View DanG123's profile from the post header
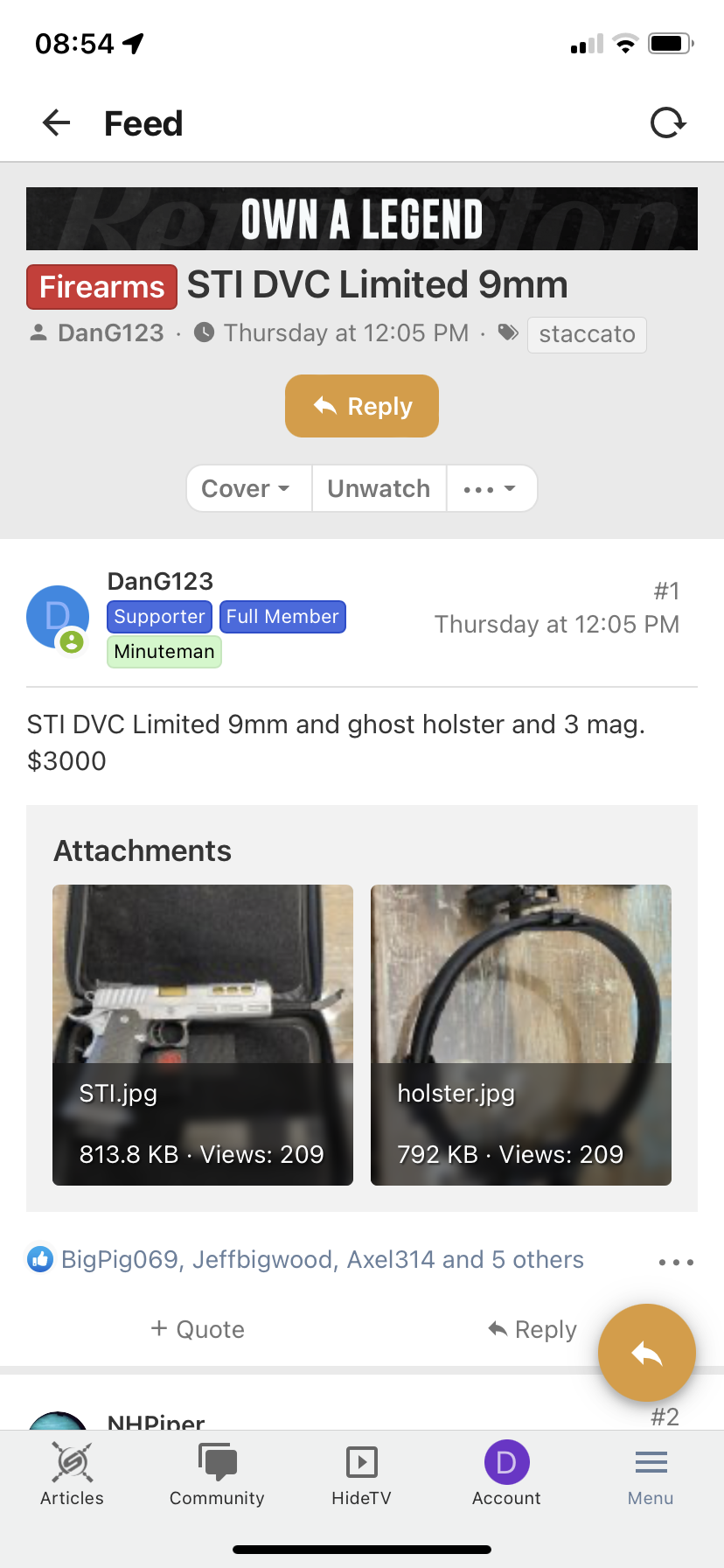The image size is (724, 1568). click(x=160, y=581)
